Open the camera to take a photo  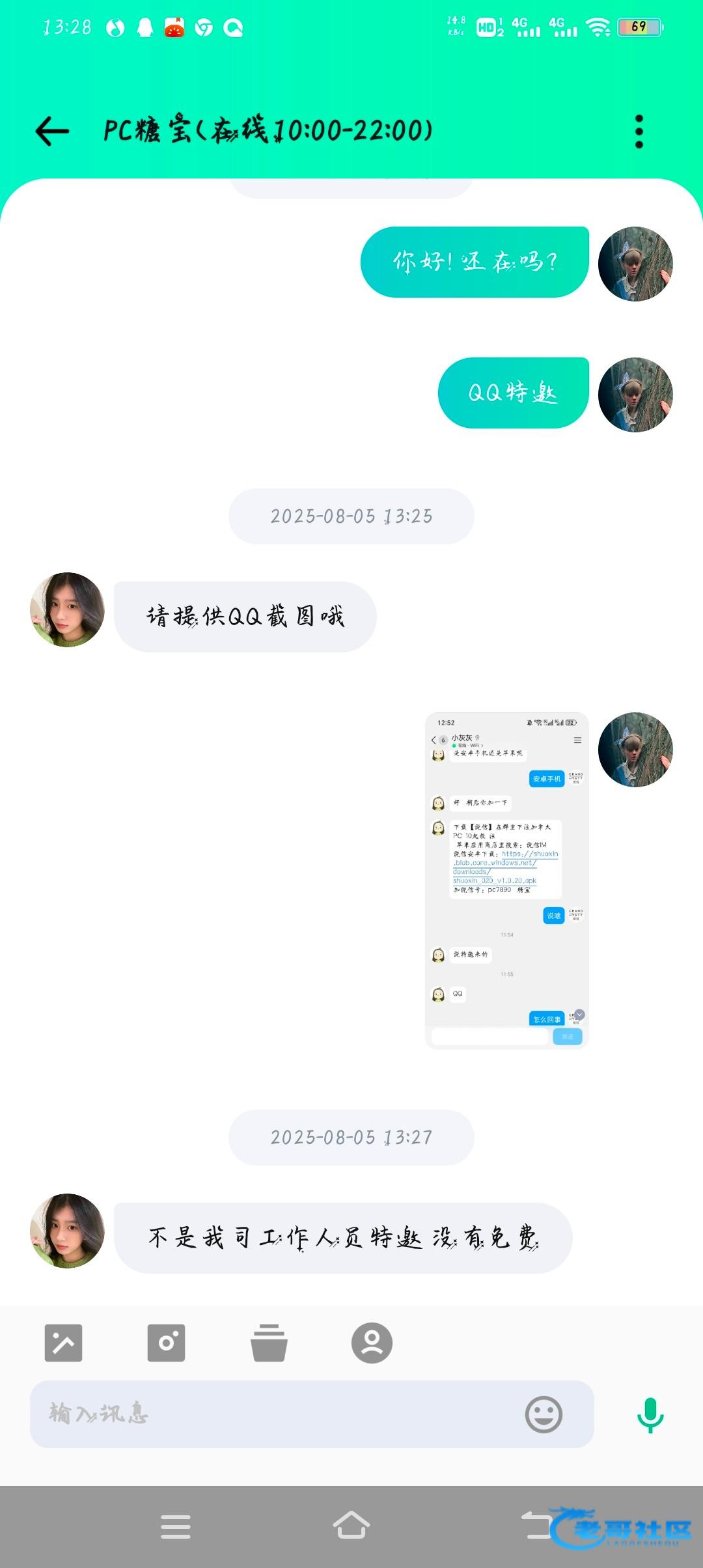(x=166, y=1343)
